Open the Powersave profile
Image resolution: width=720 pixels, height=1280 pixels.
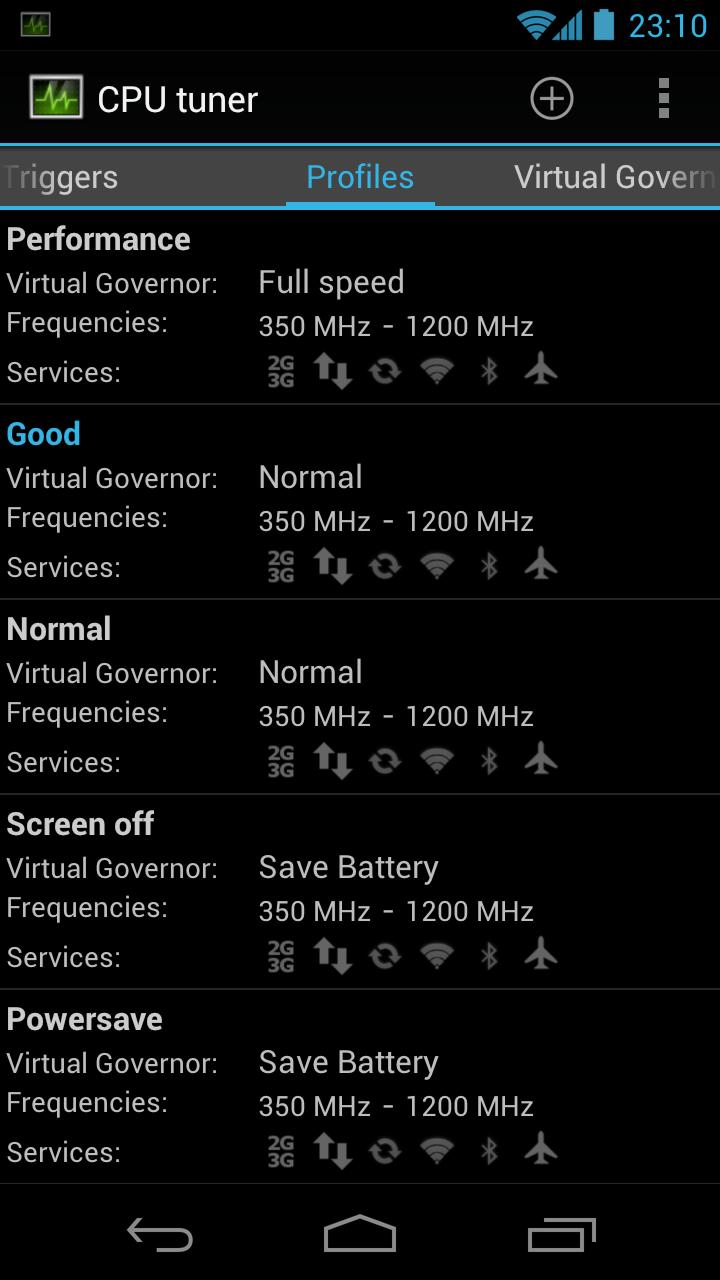360,1087
